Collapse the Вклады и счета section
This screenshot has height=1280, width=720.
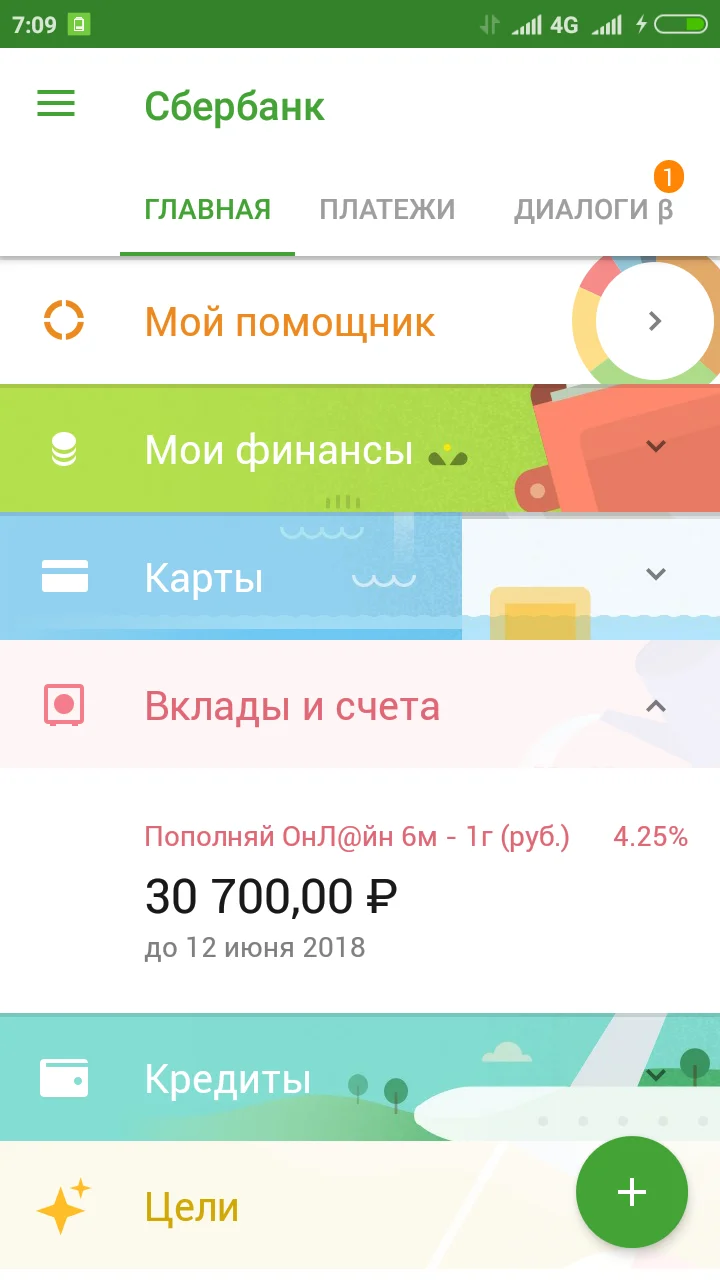coord(655,705)
